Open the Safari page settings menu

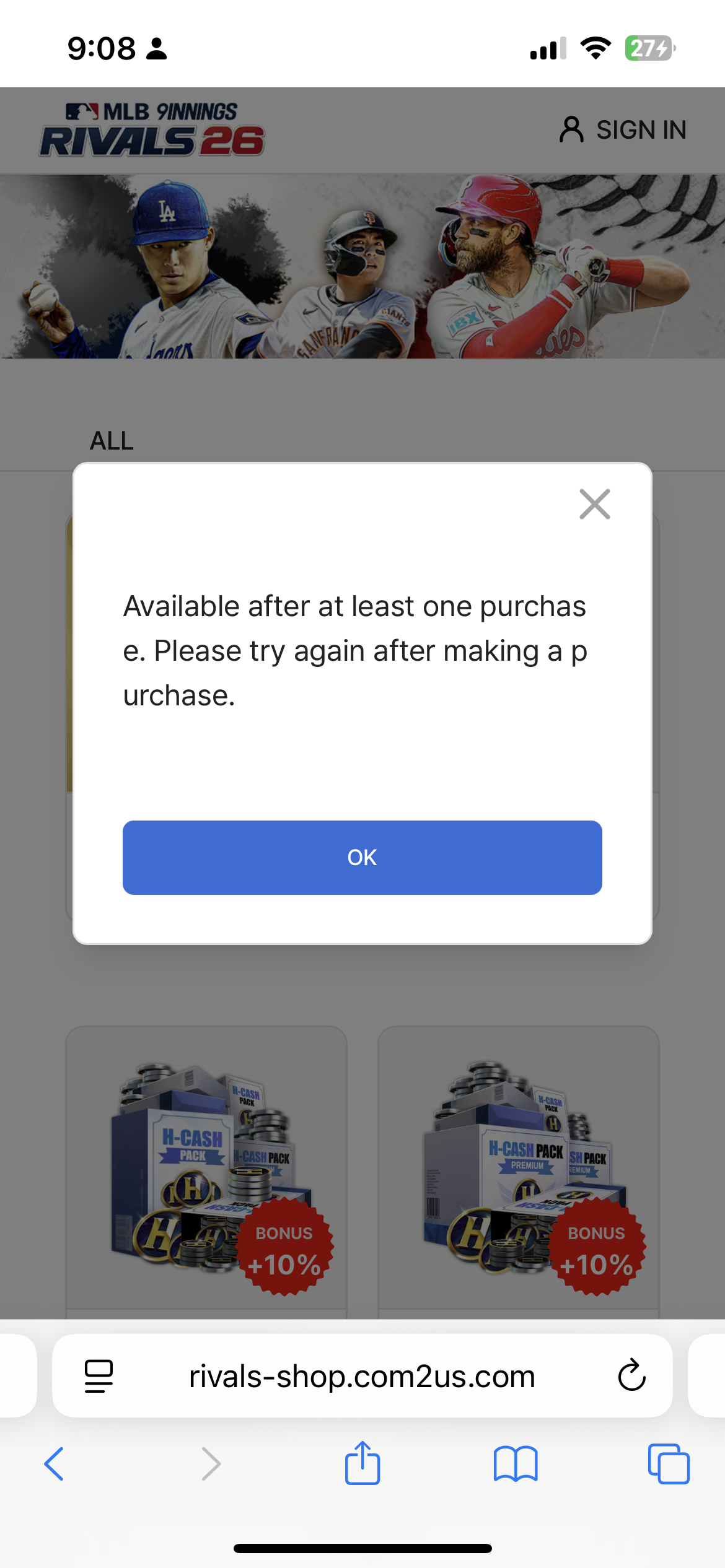pyautogui.click(x=99, y=1376)
